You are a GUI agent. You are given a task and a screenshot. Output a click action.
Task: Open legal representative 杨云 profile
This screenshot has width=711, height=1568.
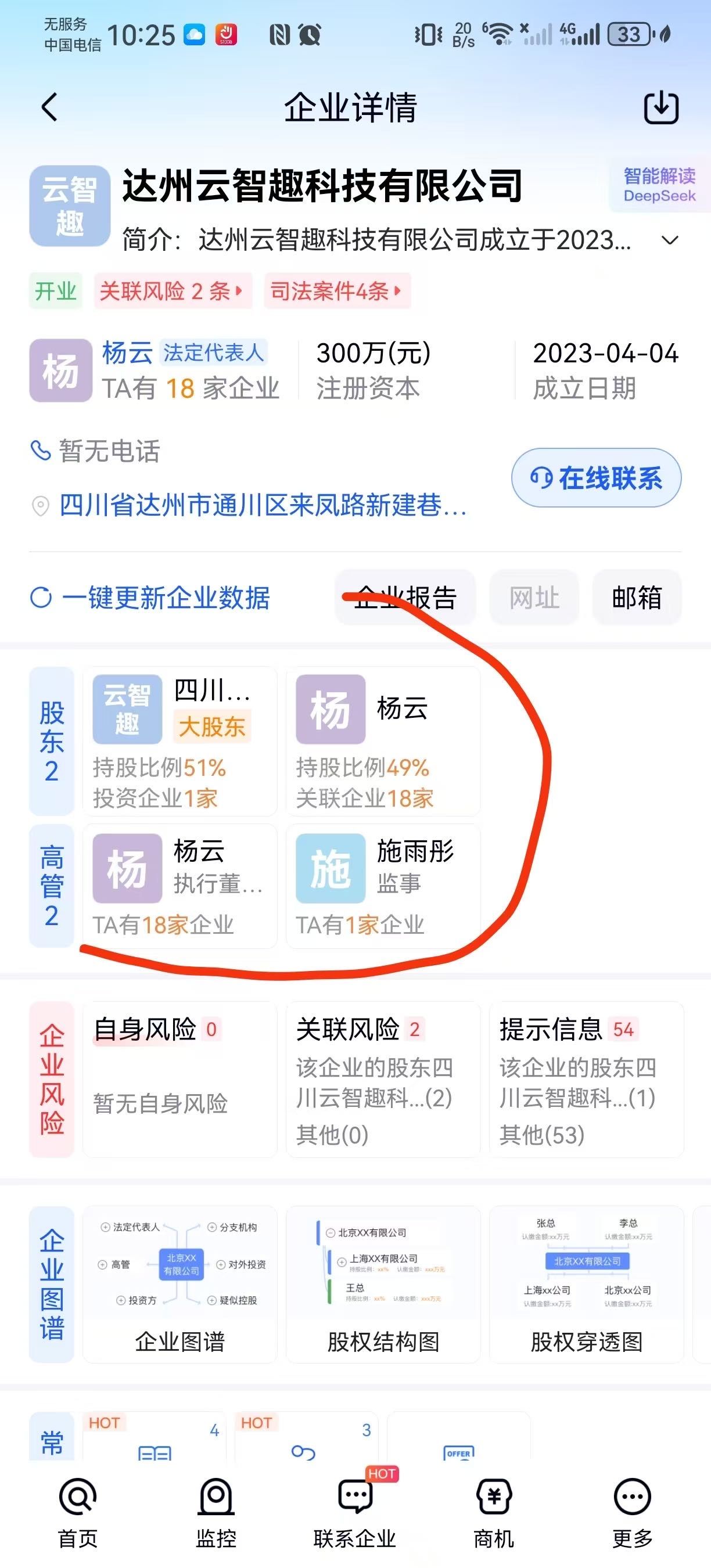coord(127,353)
